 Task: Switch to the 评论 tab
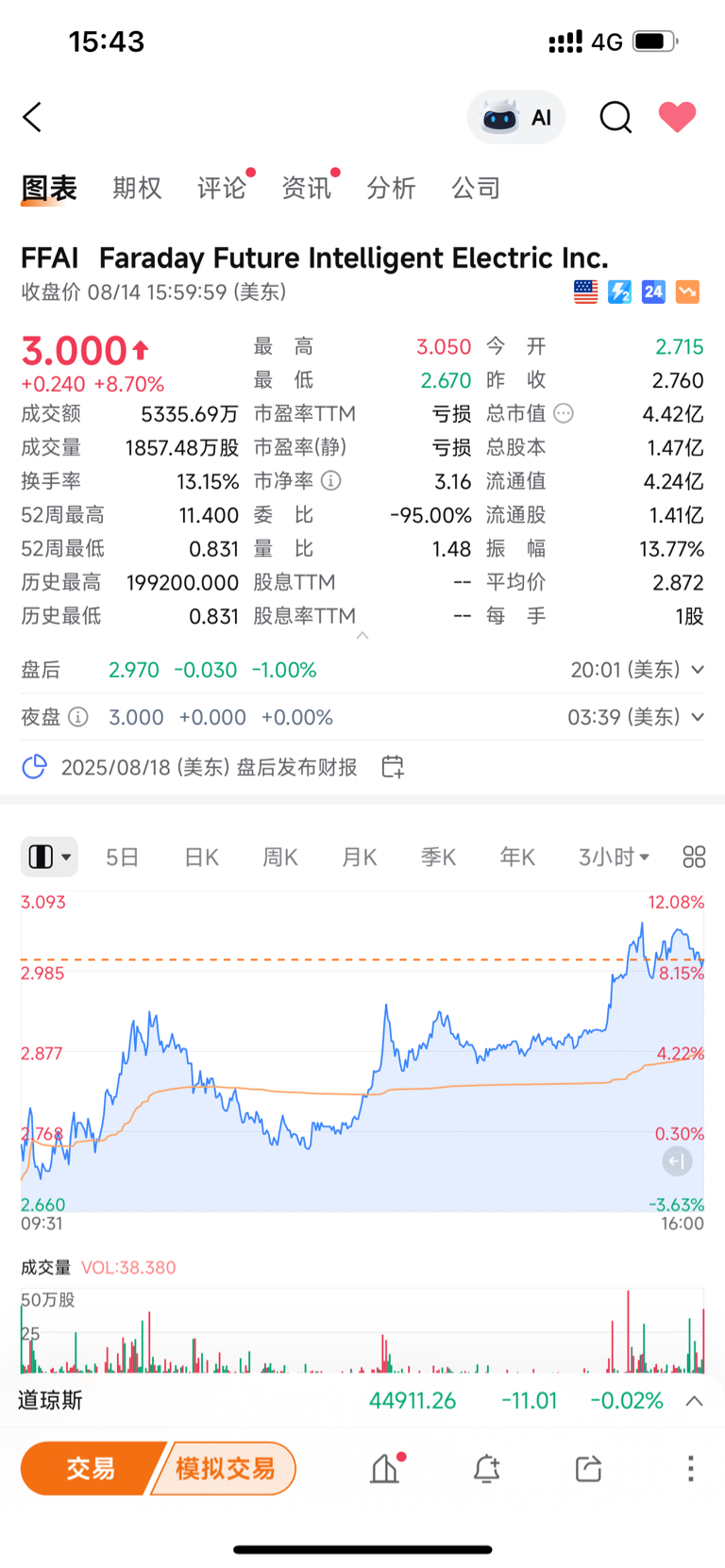click(222, 189)
